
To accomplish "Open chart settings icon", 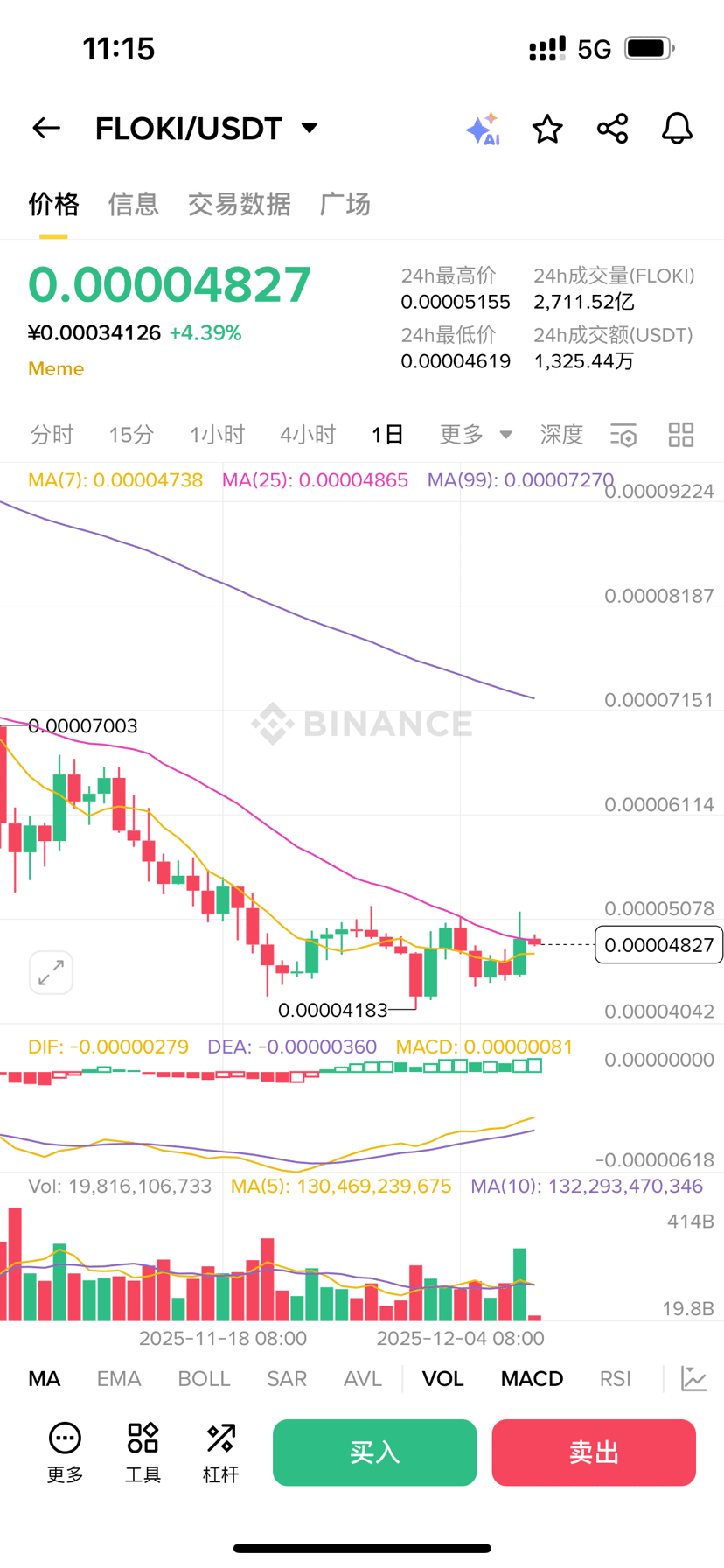I will point(623,435).
